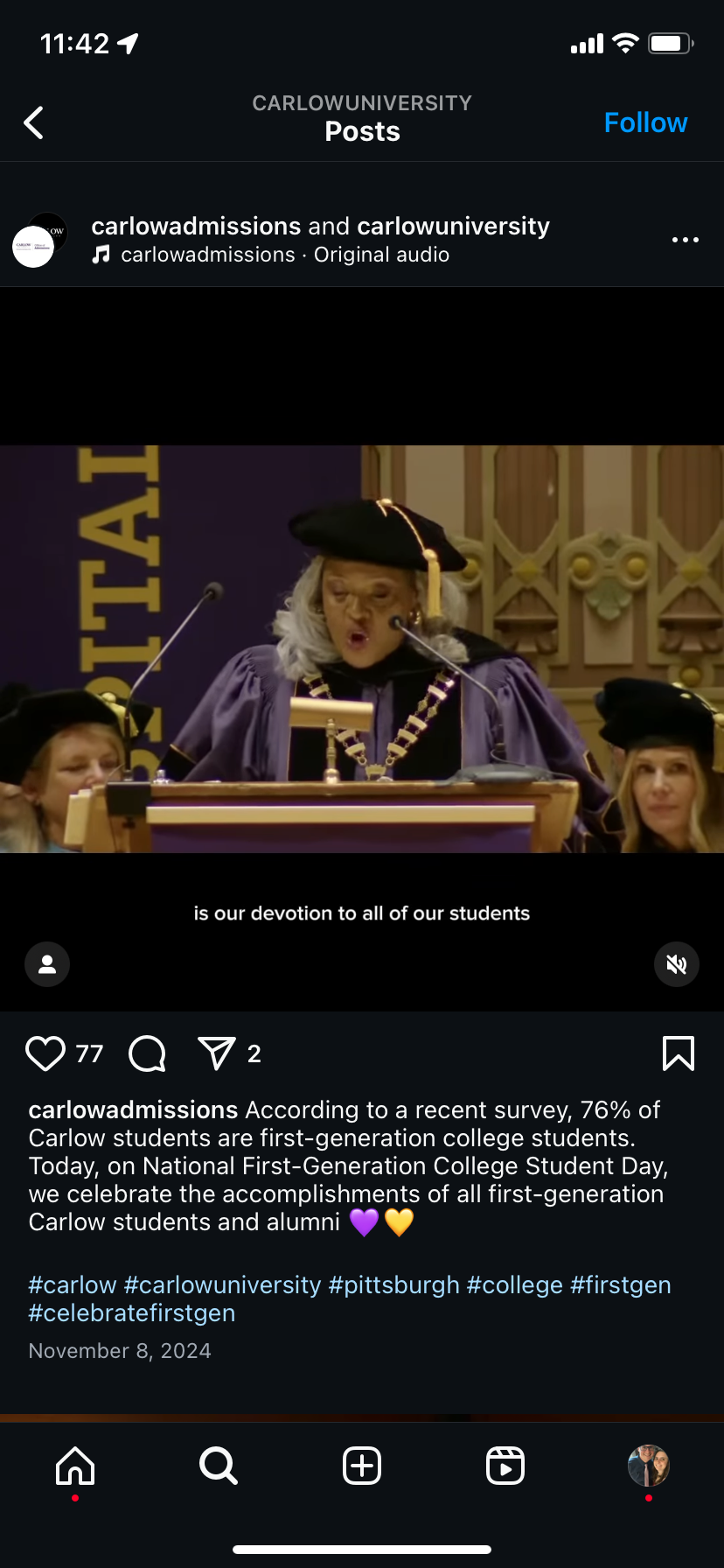Share this post
724x1568 pixels.
point(216,1053)
